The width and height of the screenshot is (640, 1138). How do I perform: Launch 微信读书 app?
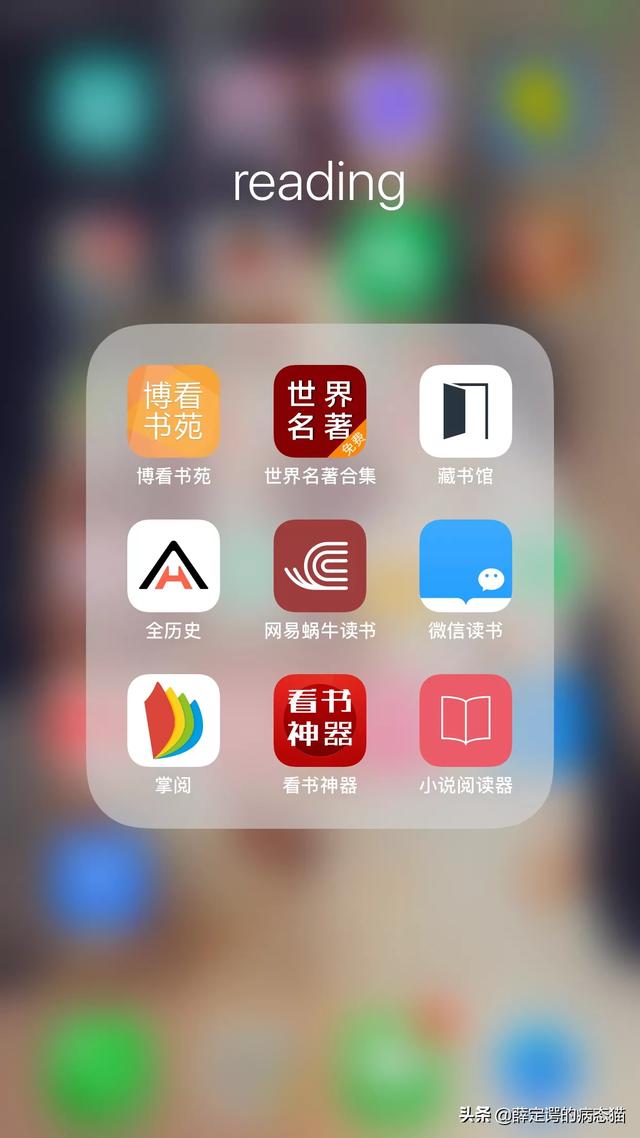pyautogui.click(x=466, y=566)
